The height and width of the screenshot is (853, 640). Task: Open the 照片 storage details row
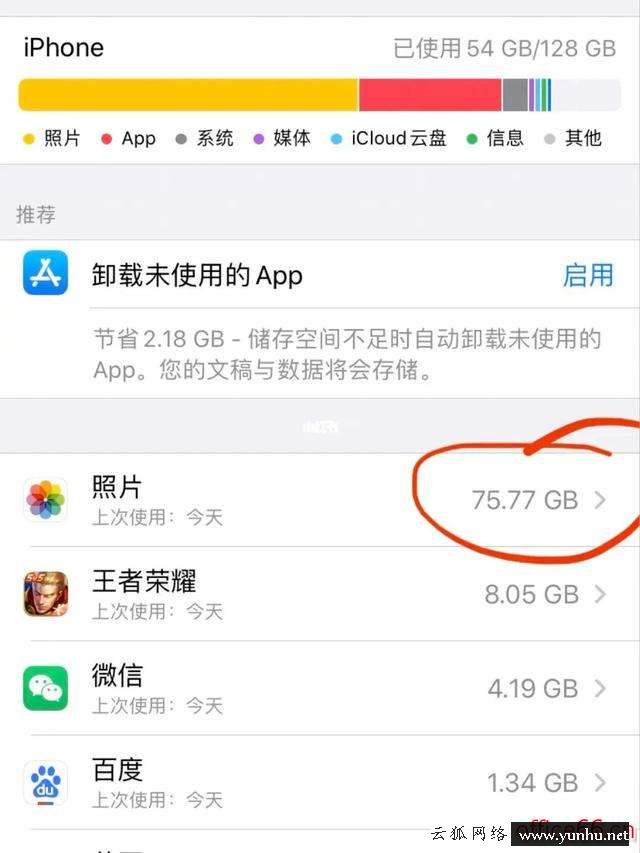click(x=320, y=500)
